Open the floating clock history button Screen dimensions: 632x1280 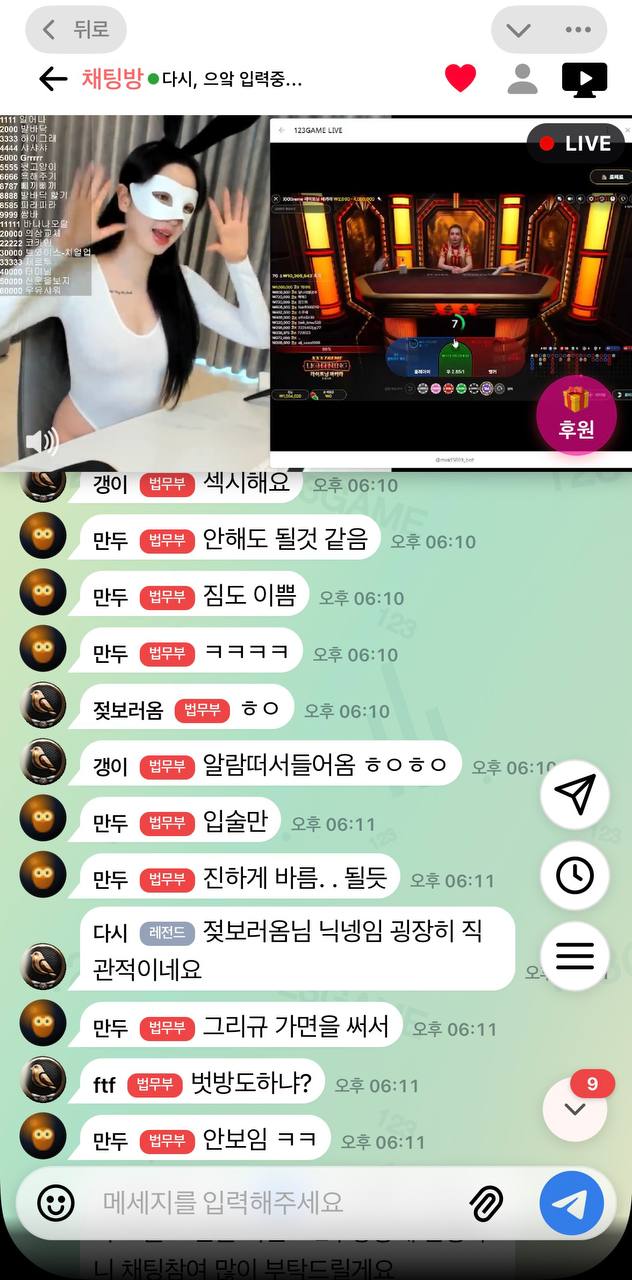pyautogui.click(x=575, y=875)
